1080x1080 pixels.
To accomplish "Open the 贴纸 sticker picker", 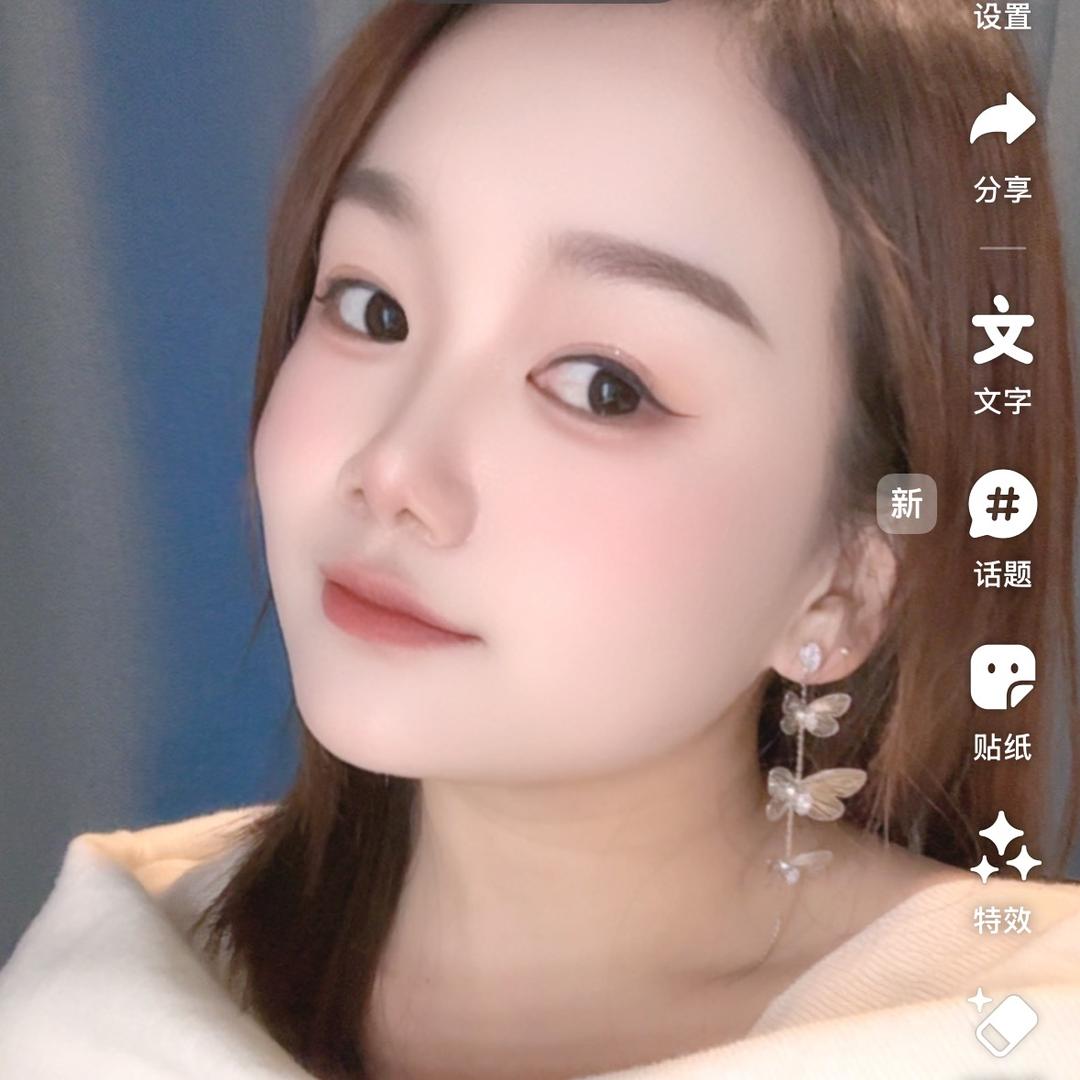I will 1002,678.
